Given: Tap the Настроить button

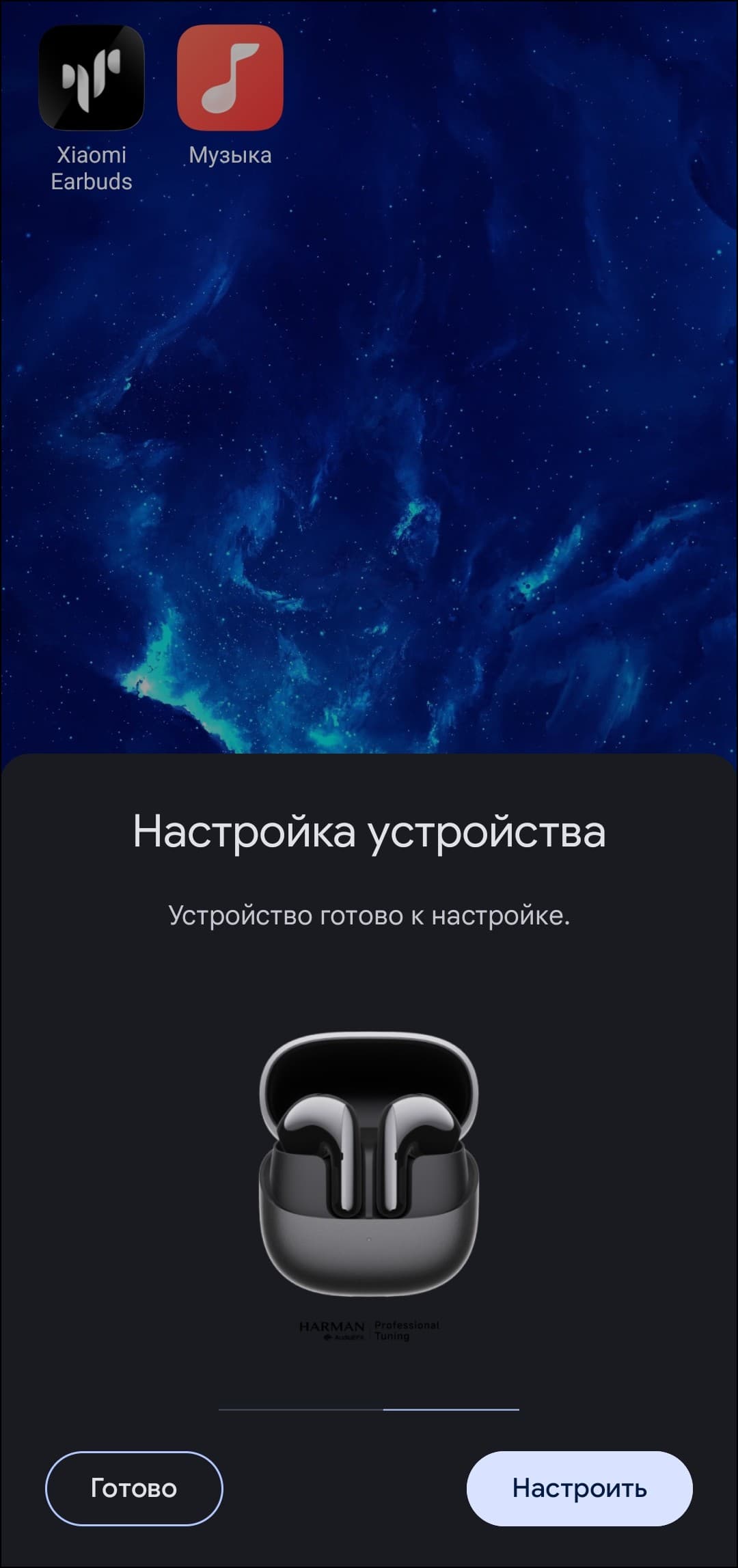Looking at the screenshot, I should coord(579,1487).
